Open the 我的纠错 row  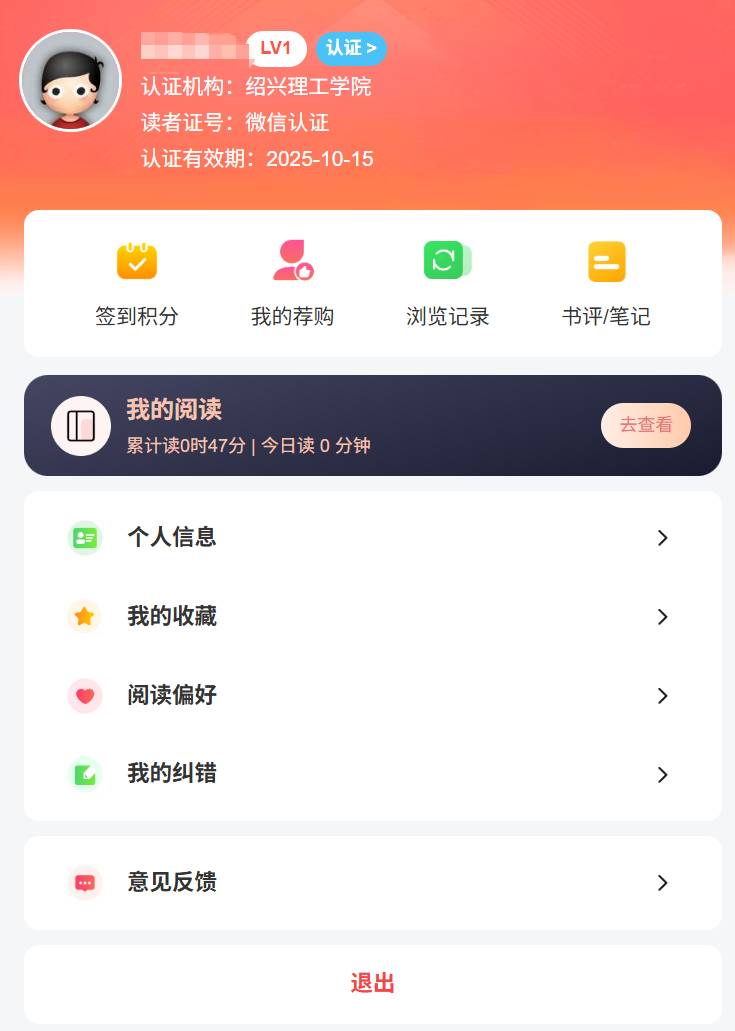(x=372, y=774)
